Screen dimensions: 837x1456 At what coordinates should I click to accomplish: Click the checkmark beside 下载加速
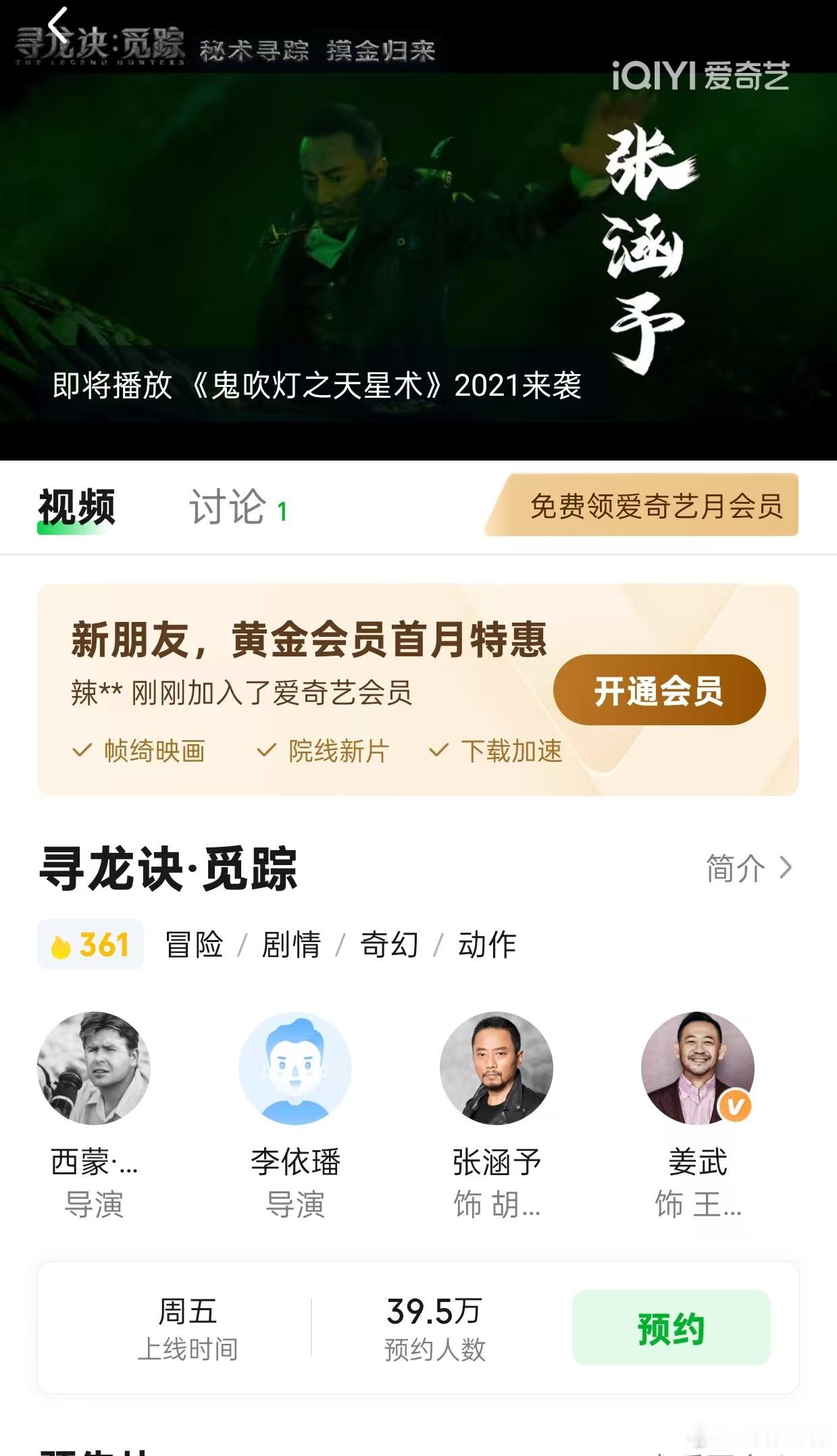tap(440, 750)
